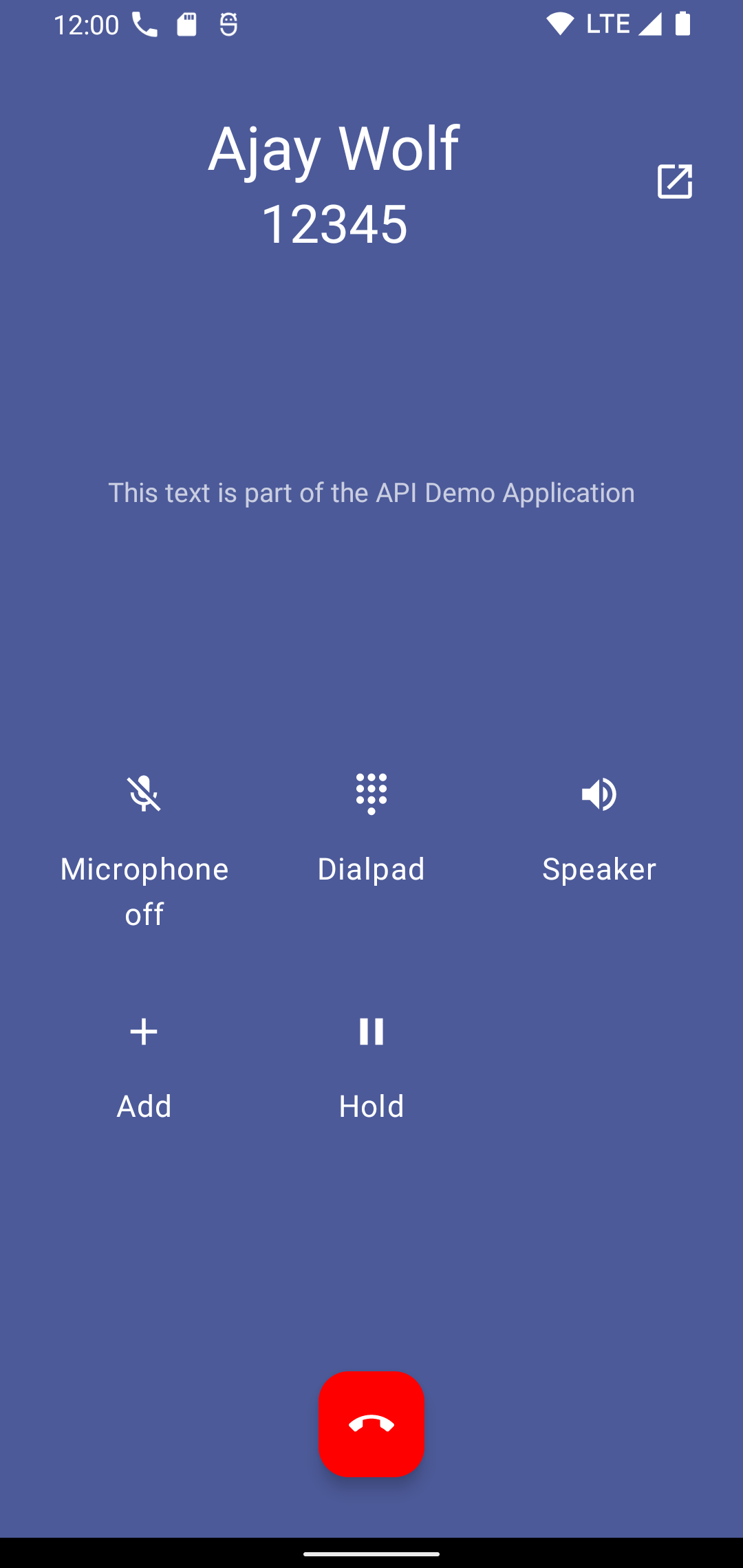Toggle the Microphone off button
Image resolution: width=743 pixels, height=1568 pixels.
[x=144, y=794]
